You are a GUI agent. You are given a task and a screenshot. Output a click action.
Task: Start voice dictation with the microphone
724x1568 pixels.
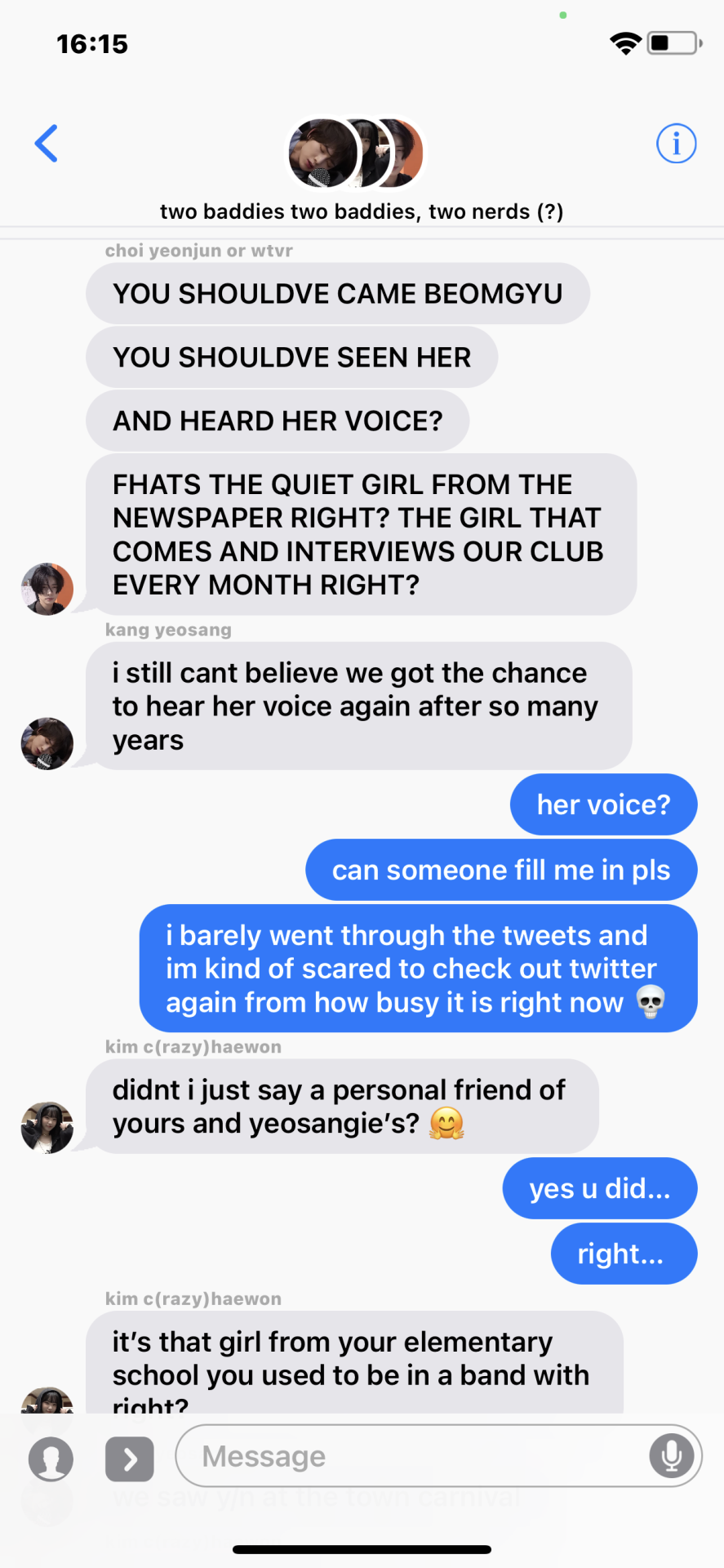pyautogui.click(x=671, y=1455)
